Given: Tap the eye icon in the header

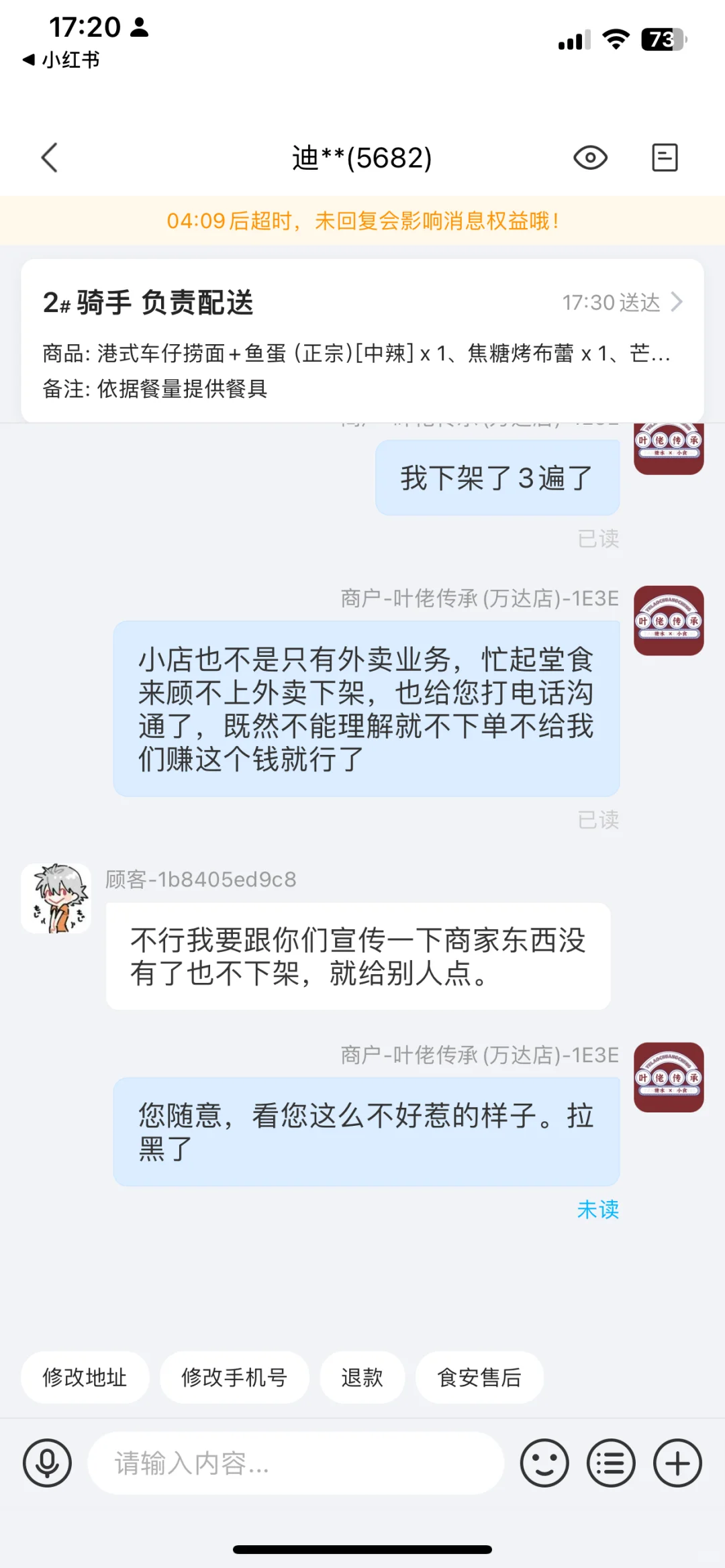Looking at the screenshot, I should 590,158.
